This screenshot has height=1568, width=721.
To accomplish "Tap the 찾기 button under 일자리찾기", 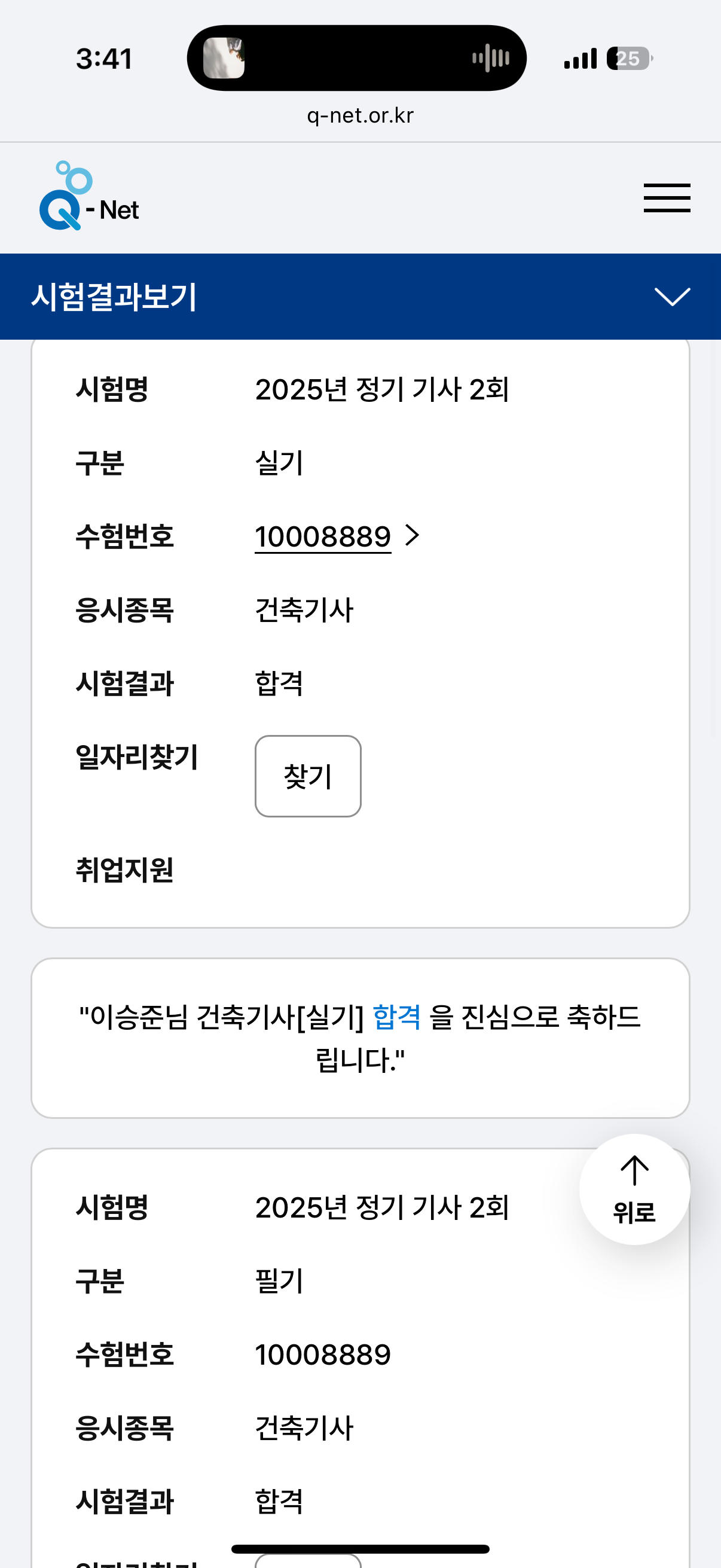I will (308, 776).
